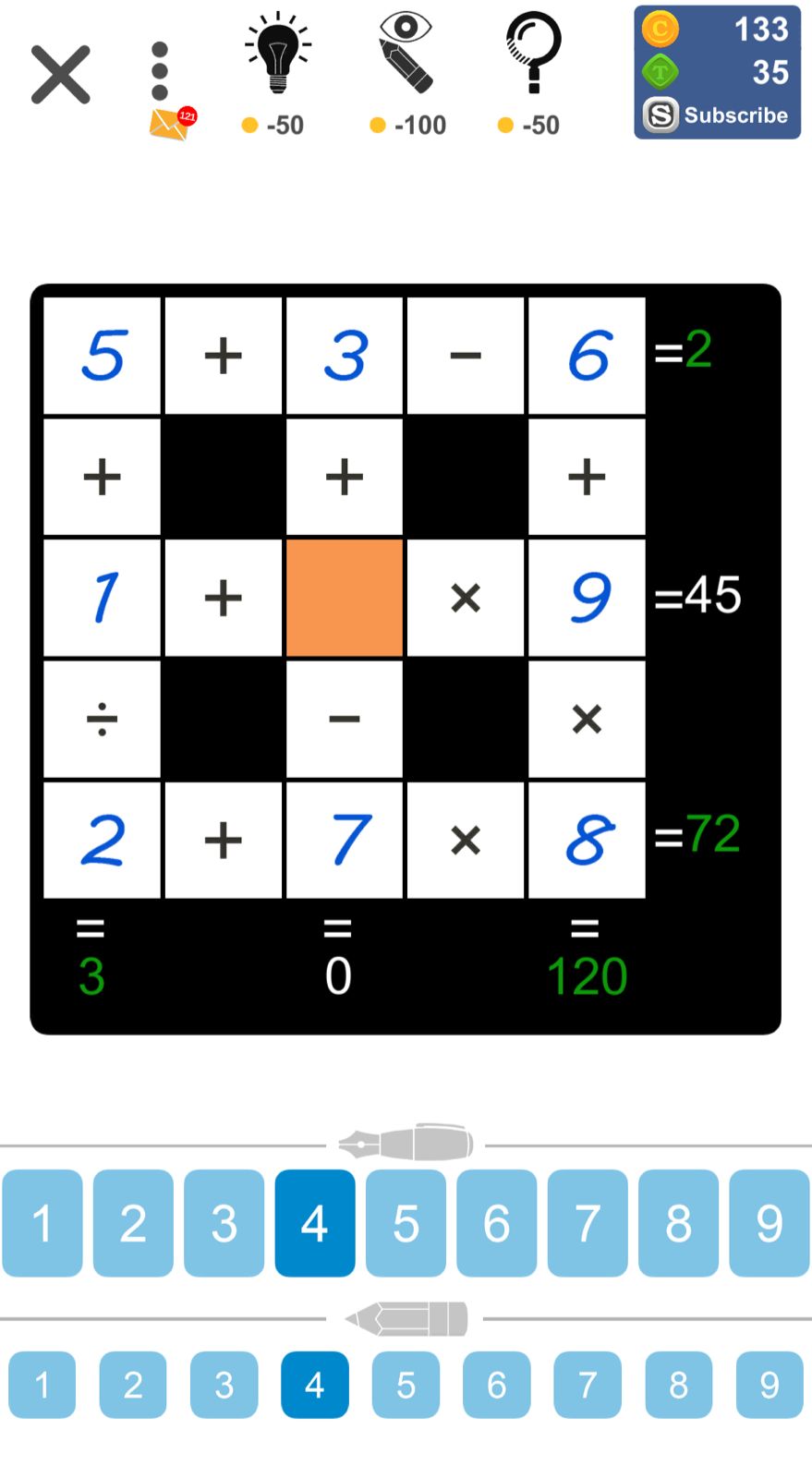The height and width of the screenshot is (1478, 812).
Task: Use the magnifier check for 50 coins
Action: 532,74
